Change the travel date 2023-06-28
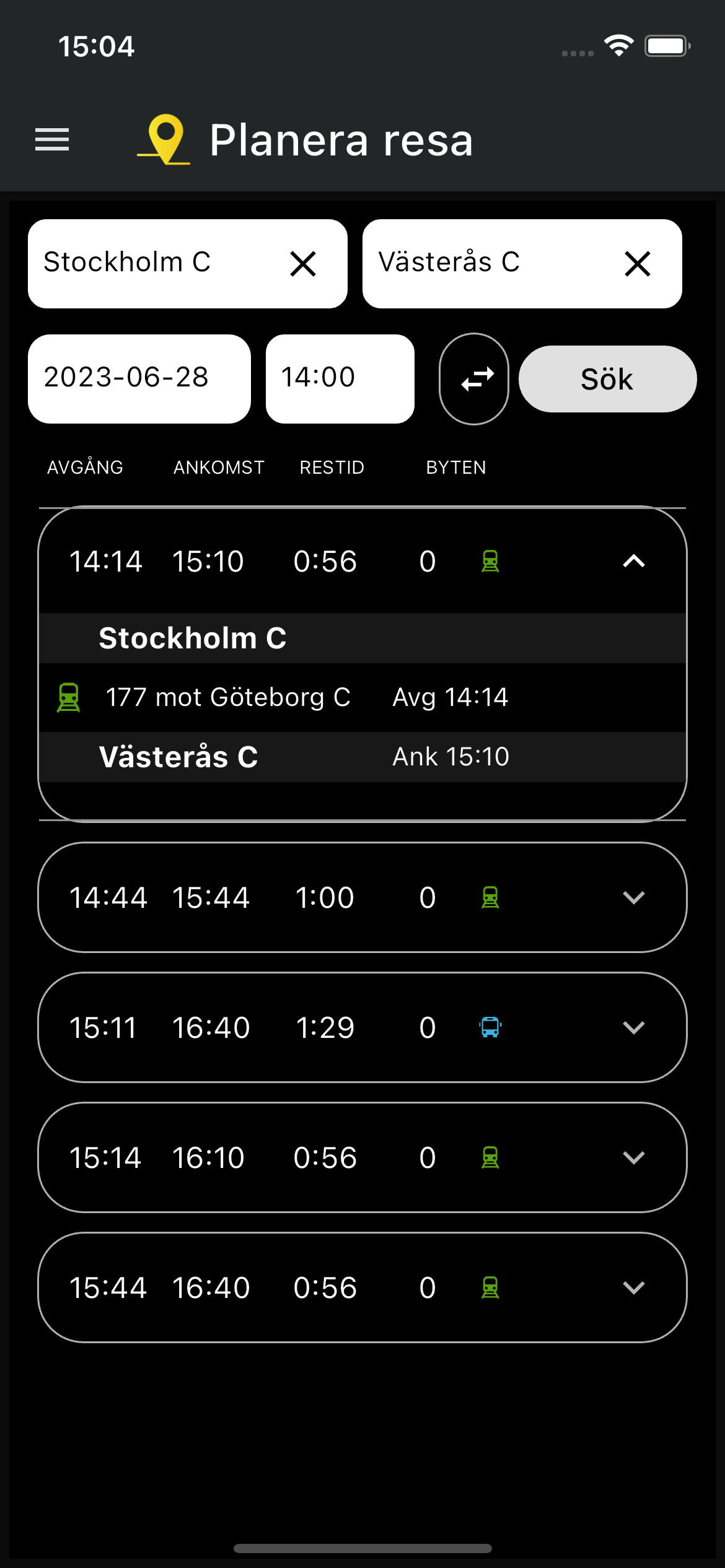The height and width of the screenshot is (1568, 725). [x=139, y=378]
